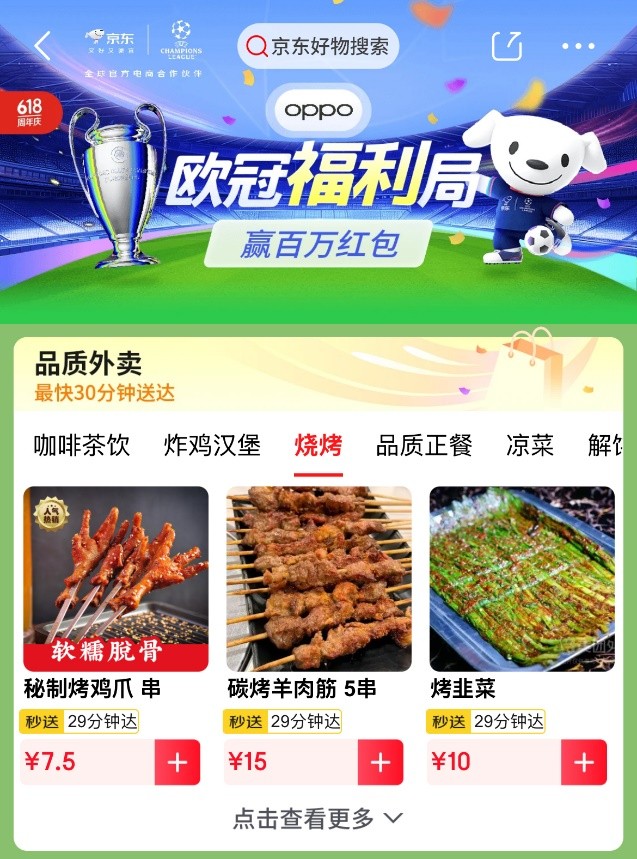Add 秘制烤鸡爪 串 to cart
Image resolution: width=637 pixels, height=859 pixels.
click(x=177, y=762)
